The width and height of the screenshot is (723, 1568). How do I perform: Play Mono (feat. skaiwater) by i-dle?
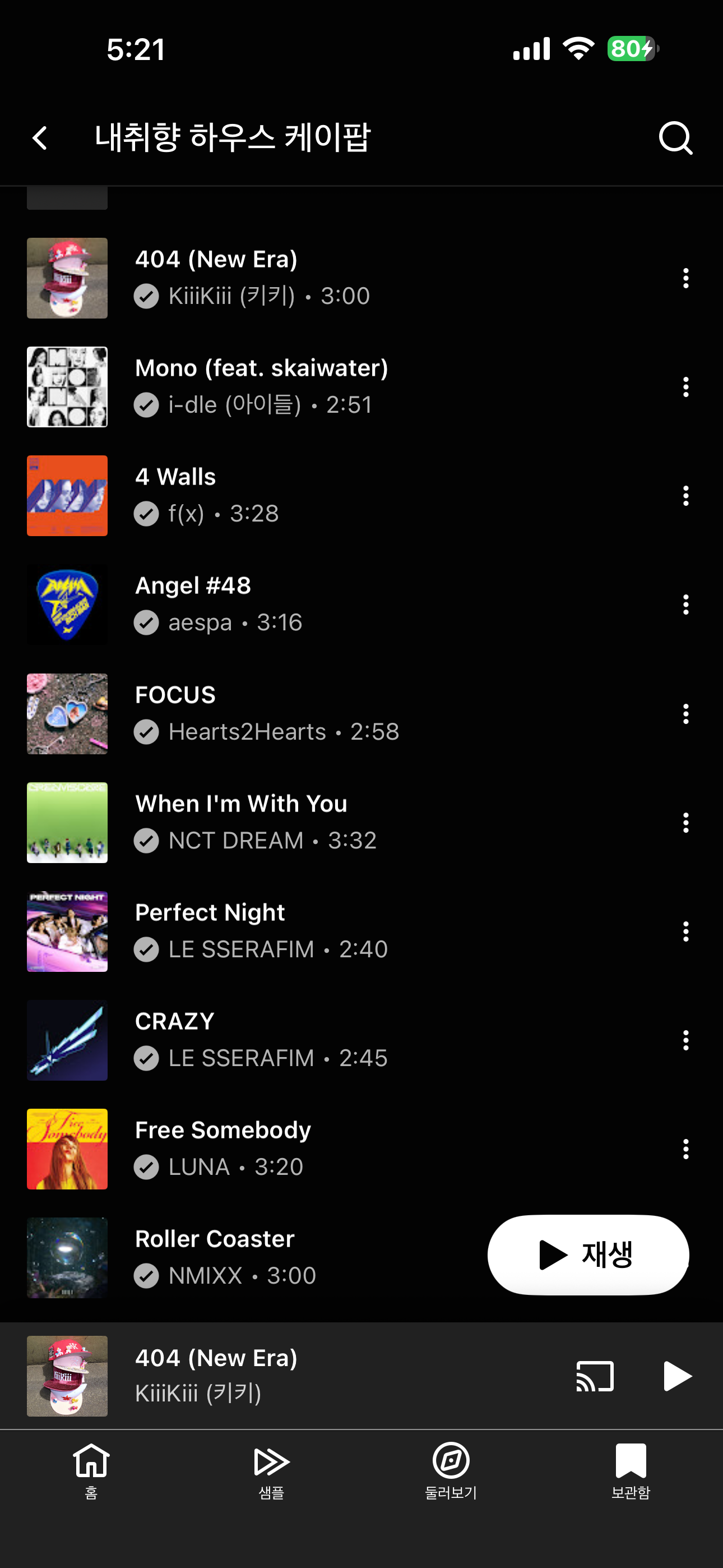[262, 386]
